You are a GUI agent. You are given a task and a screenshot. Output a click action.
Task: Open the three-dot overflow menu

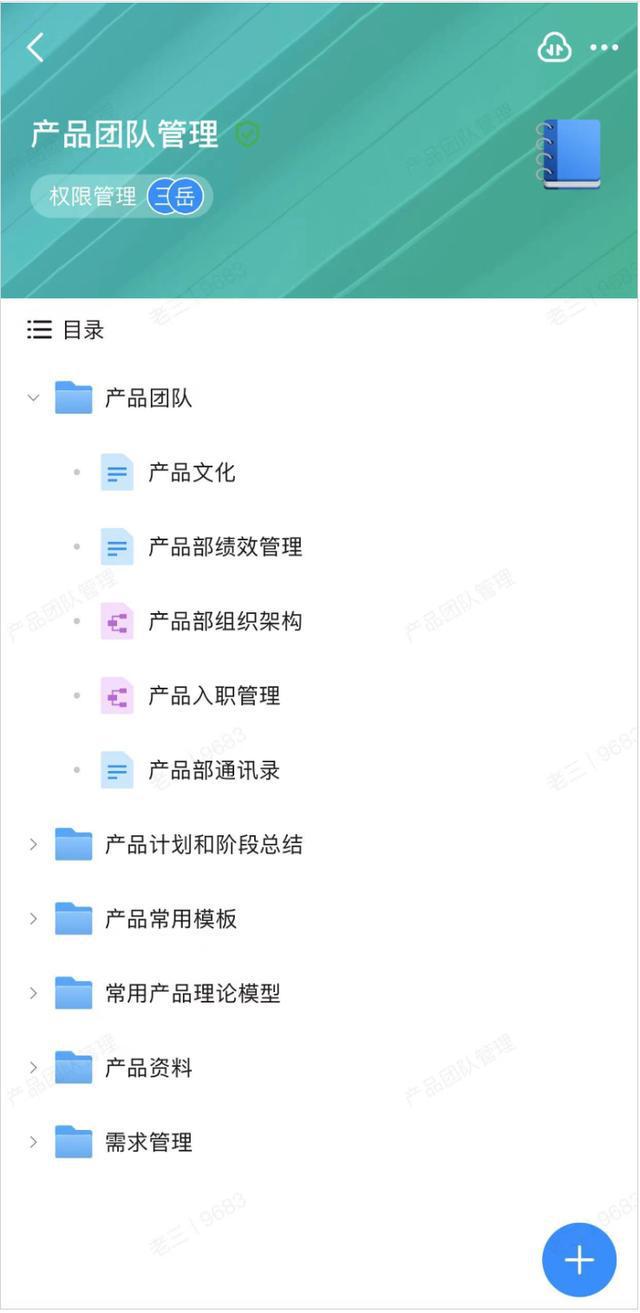tap(604, 47)
